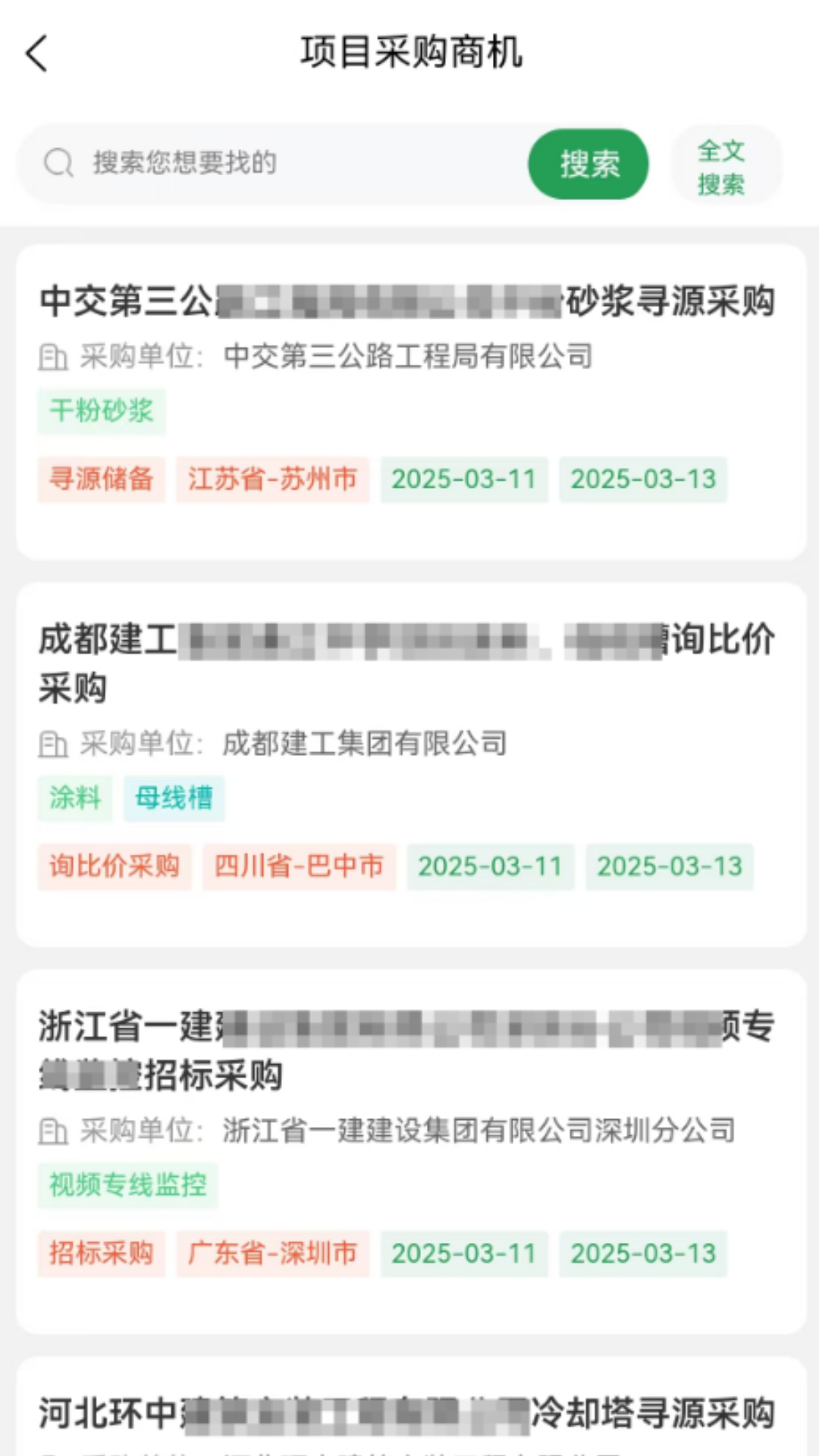Tap the 视频专线监控 tag
819x1456 pixels.
pyautogui.click(x=127, y=1184)
